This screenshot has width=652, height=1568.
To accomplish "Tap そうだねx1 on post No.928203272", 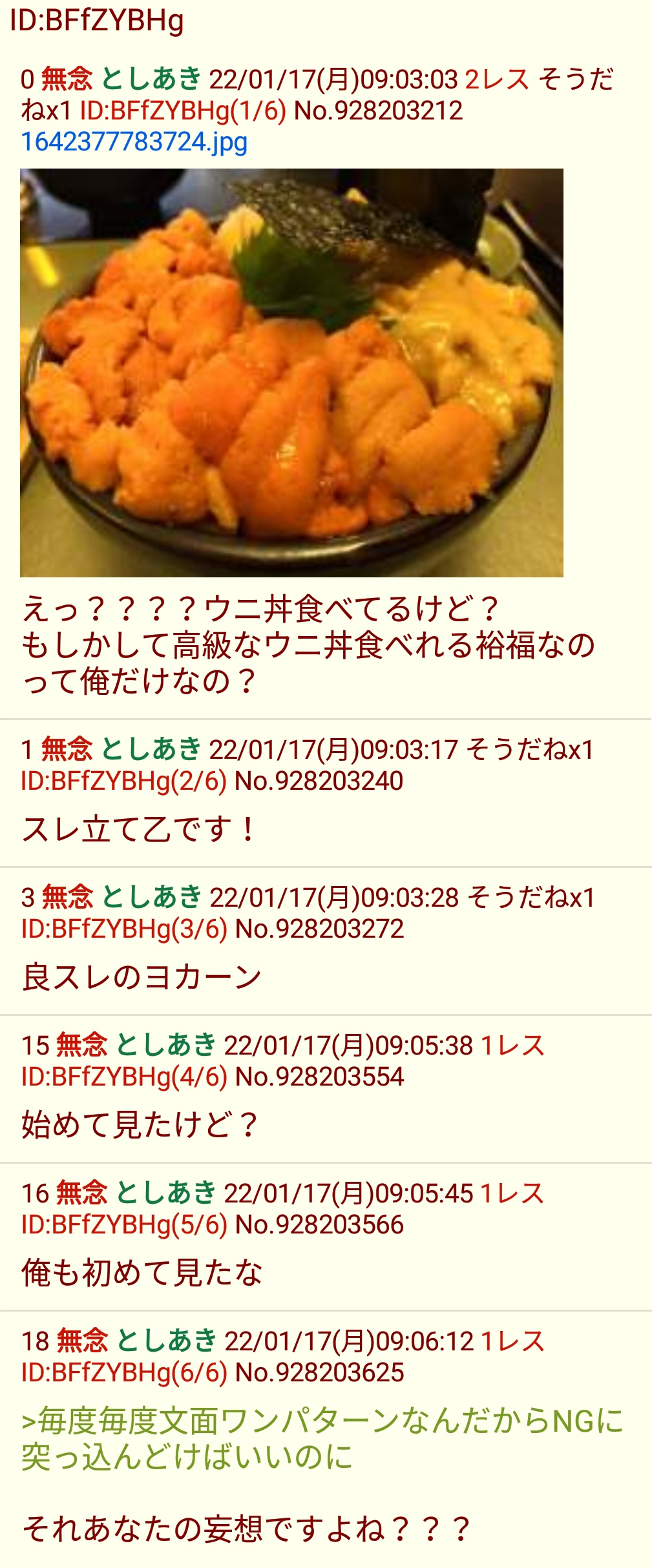I will tap(531, 898).
